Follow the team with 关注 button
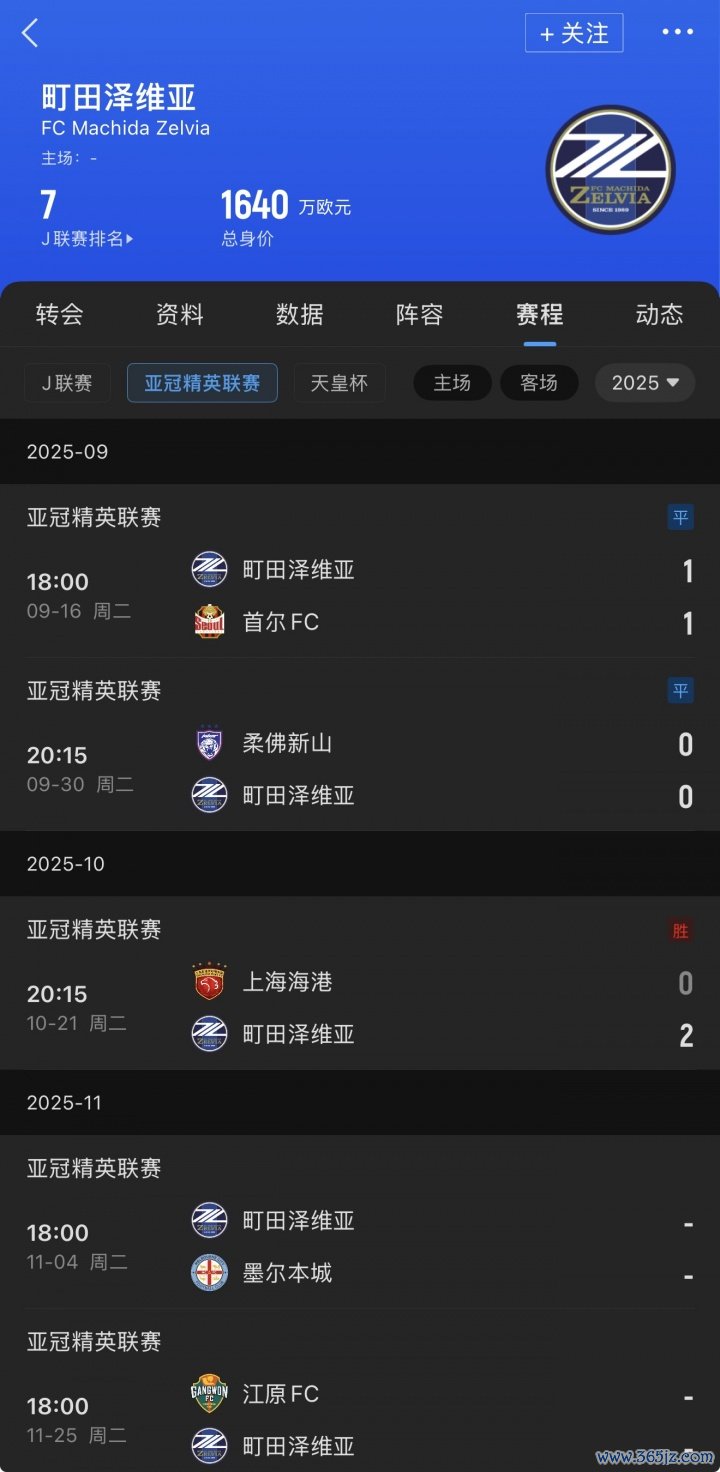Image resolution: width=720 pixels, height=1472 pixels. pos(574,33)
